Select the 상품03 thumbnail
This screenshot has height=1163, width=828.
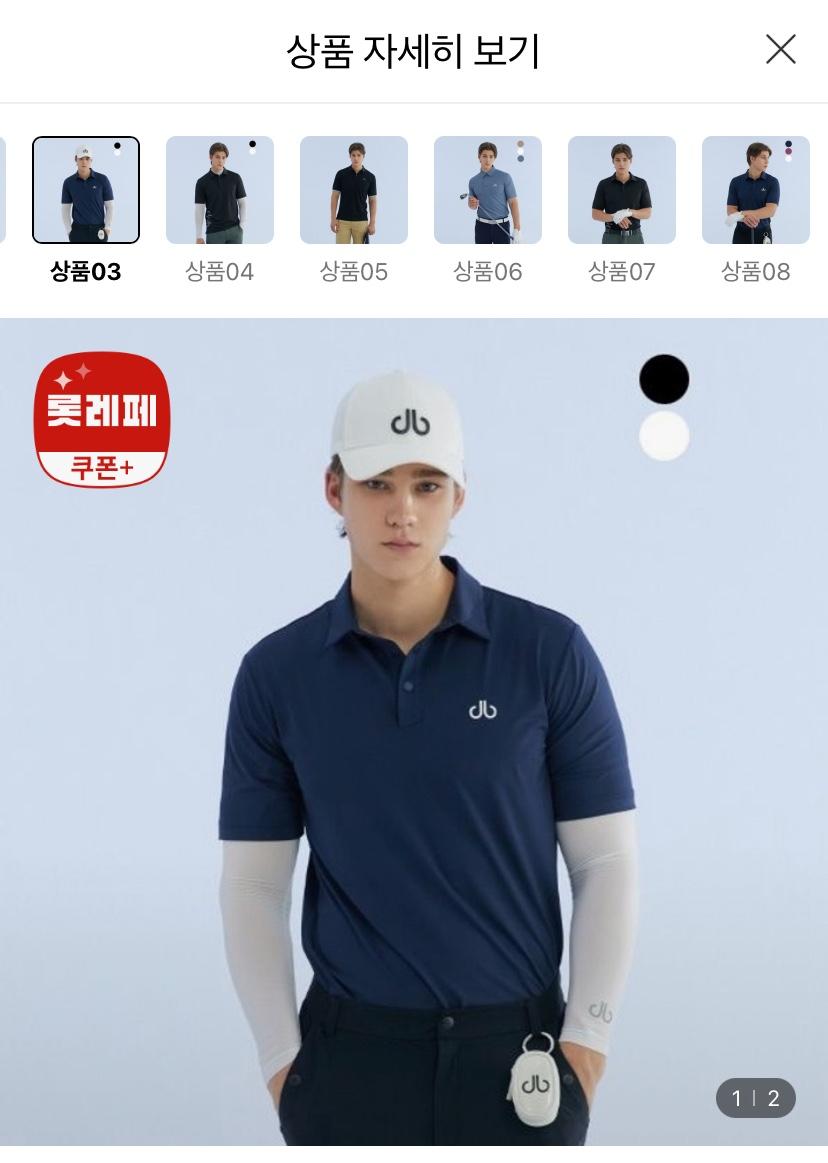point(86,190)
